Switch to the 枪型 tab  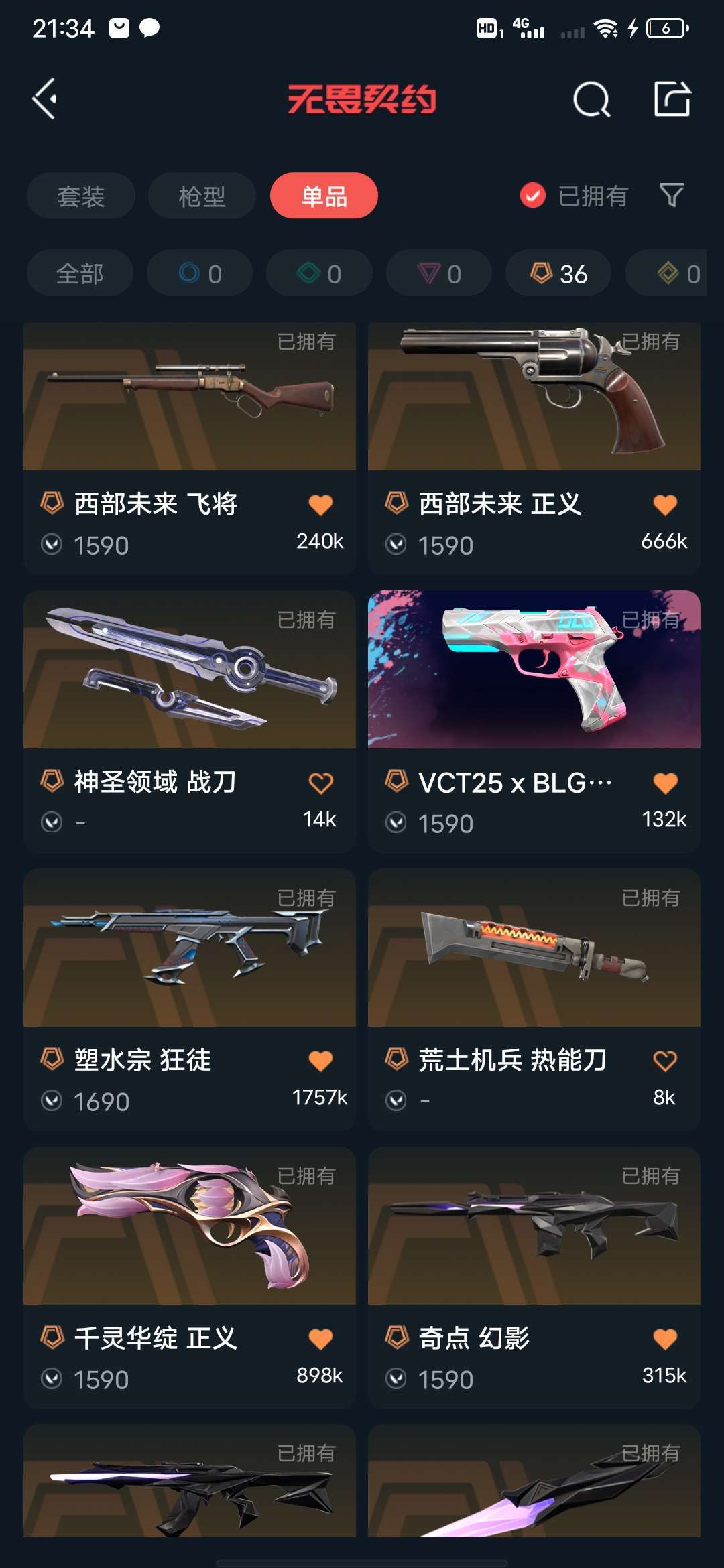point(202,196)
